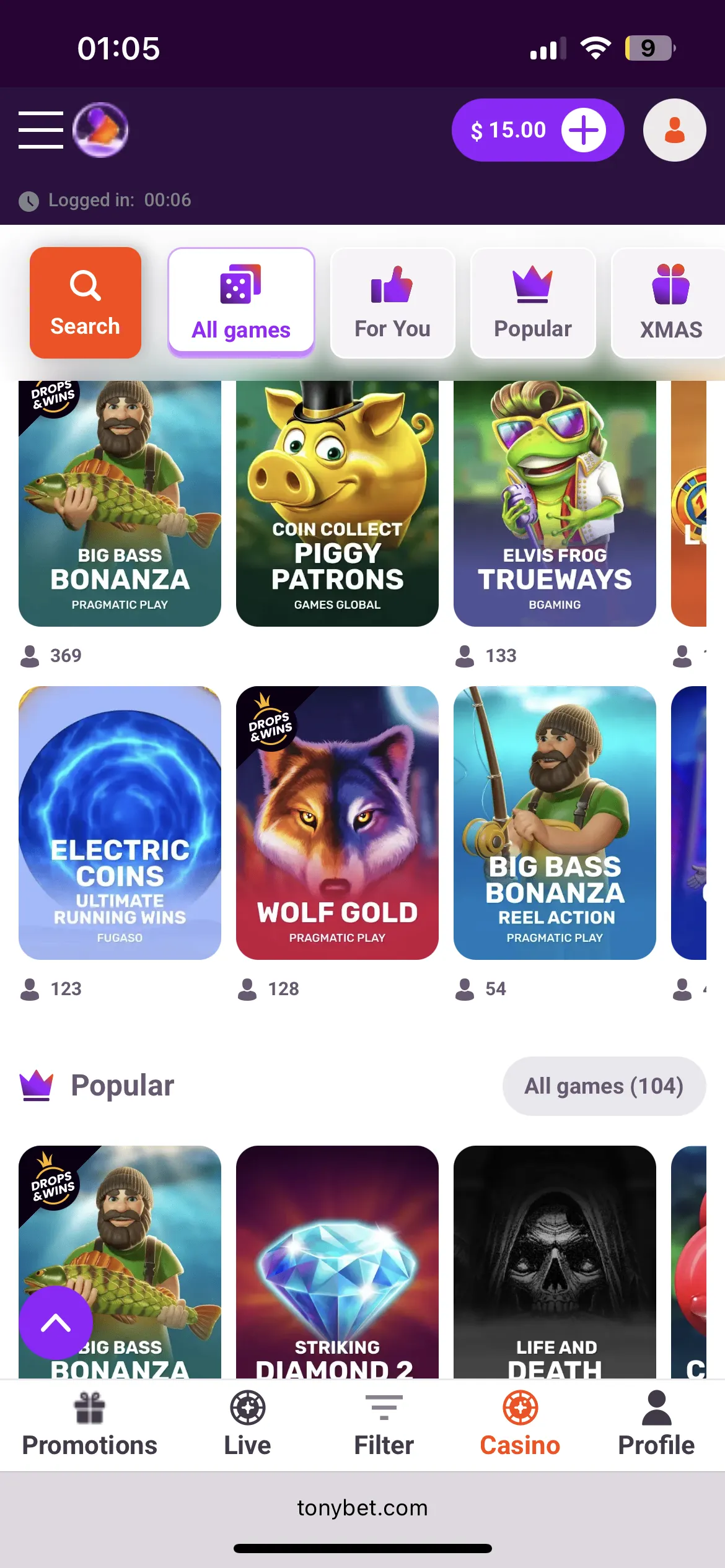Image resolution: width=725 pixels, height=1568 pixels.
Task: Open the Life and Death game
Action: [x=555, y=1263]
